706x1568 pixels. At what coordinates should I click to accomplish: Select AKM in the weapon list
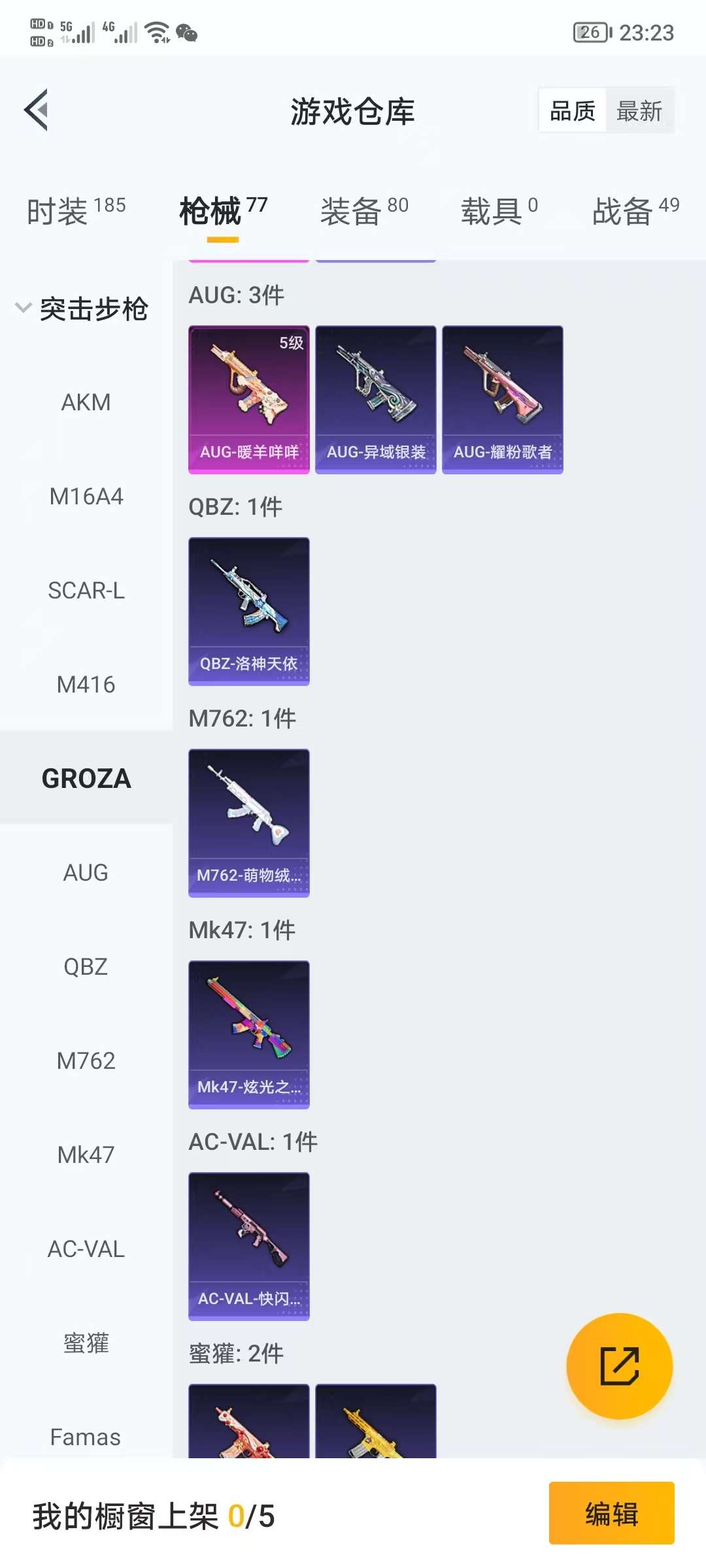(86, 402)
